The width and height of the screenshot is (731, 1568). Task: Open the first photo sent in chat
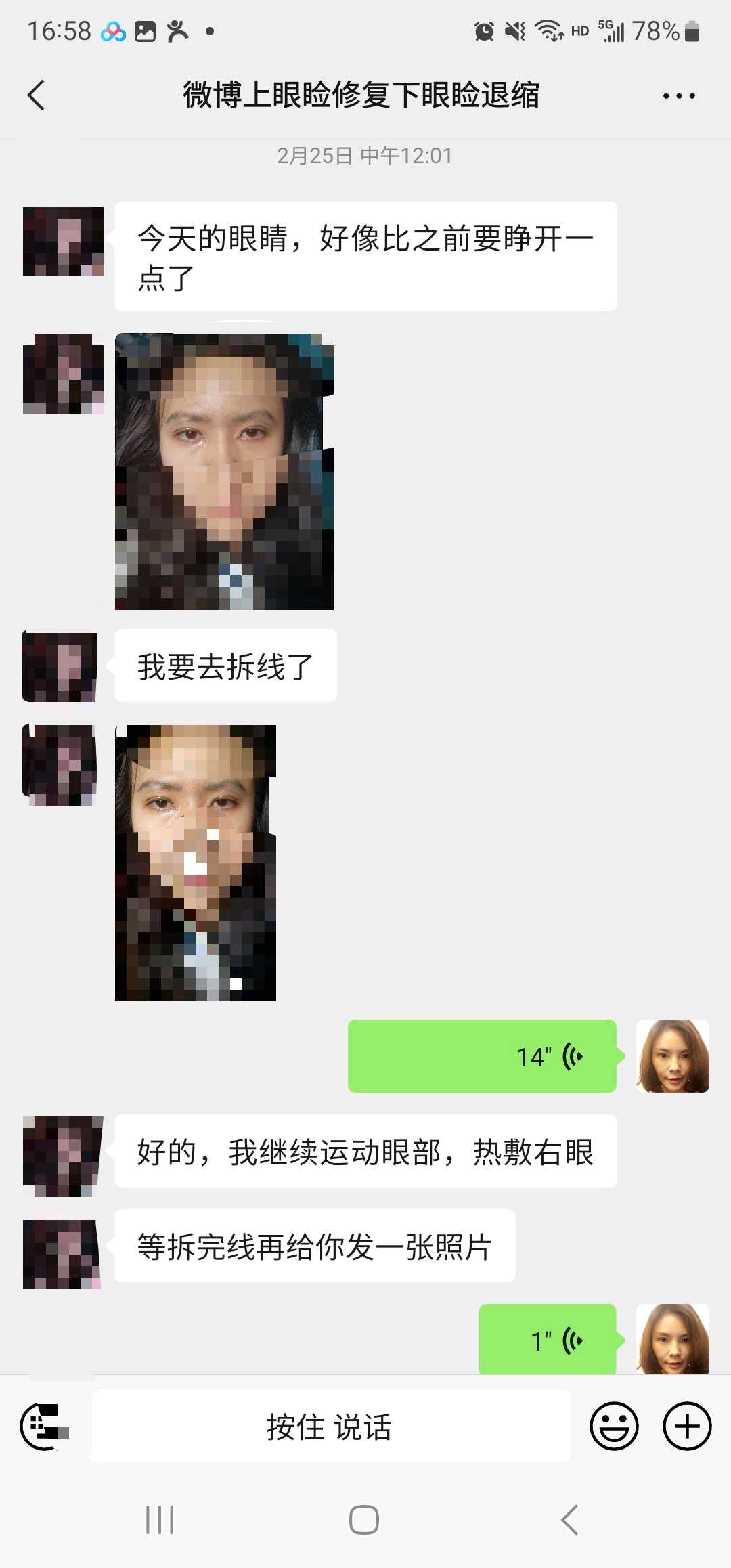tap(224, 472)
